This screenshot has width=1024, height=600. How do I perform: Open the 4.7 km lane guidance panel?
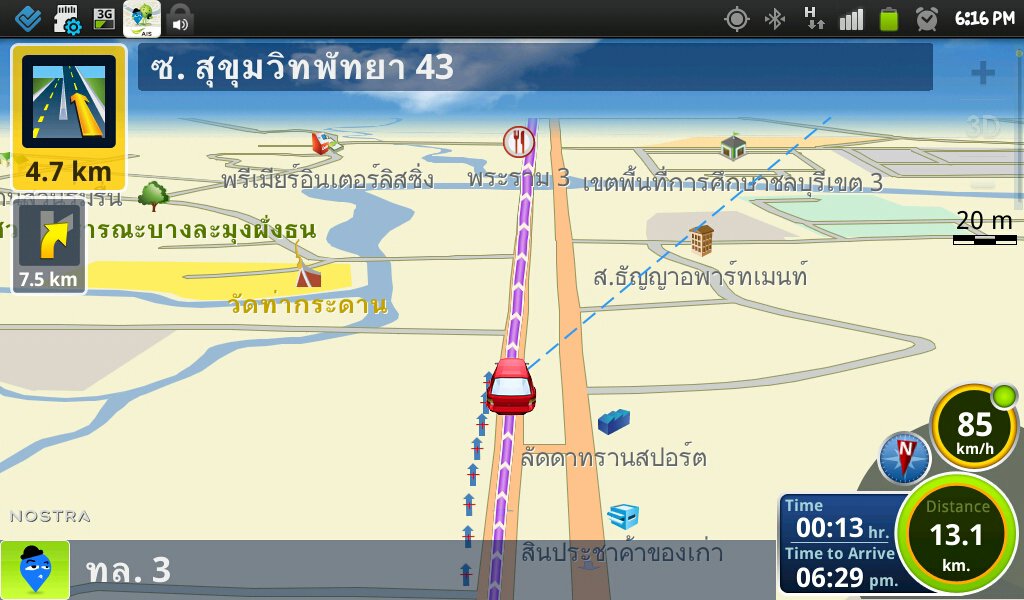[69, 117]
